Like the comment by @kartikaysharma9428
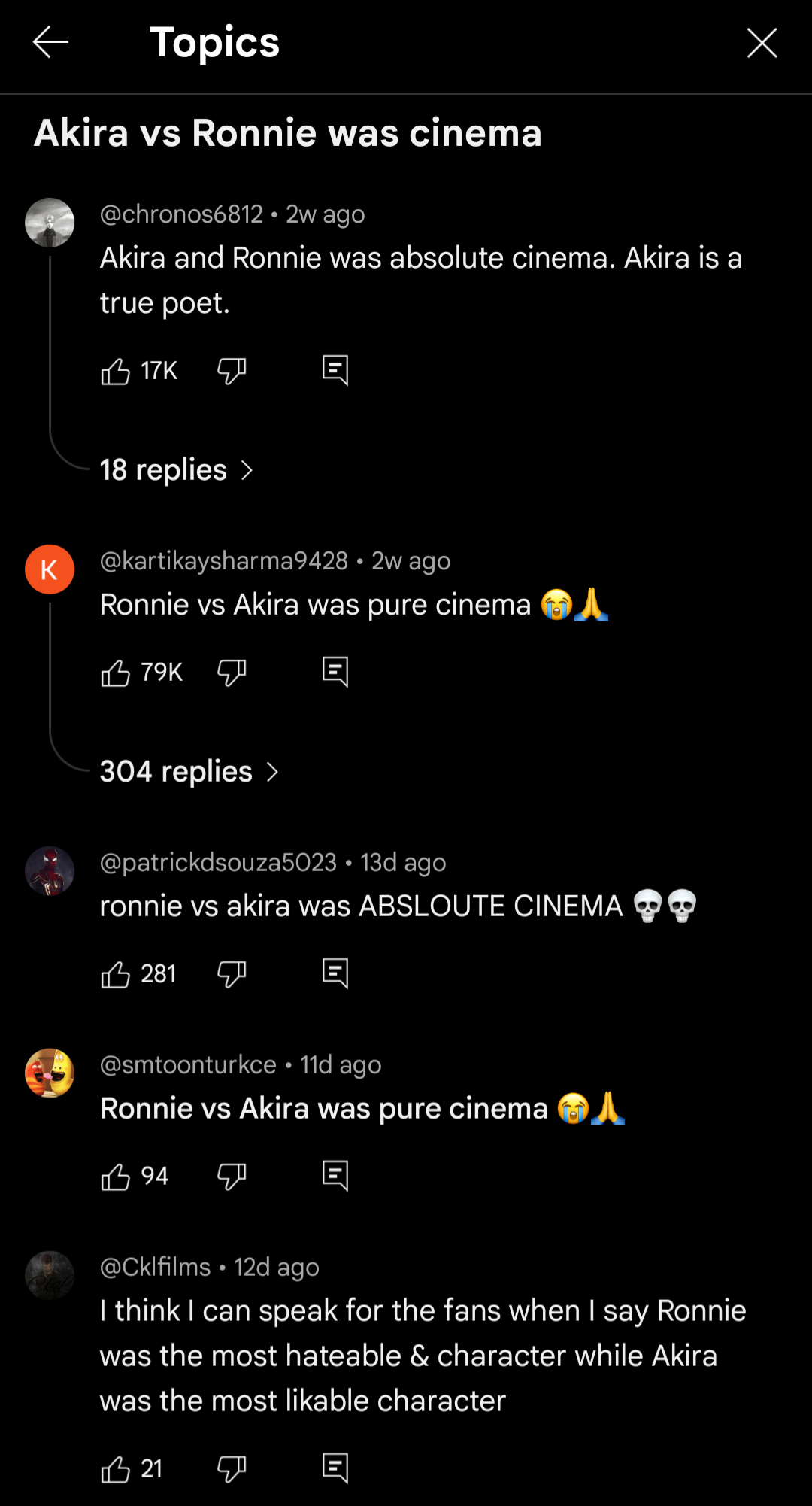812x1506 pixels. coord(116,673)
